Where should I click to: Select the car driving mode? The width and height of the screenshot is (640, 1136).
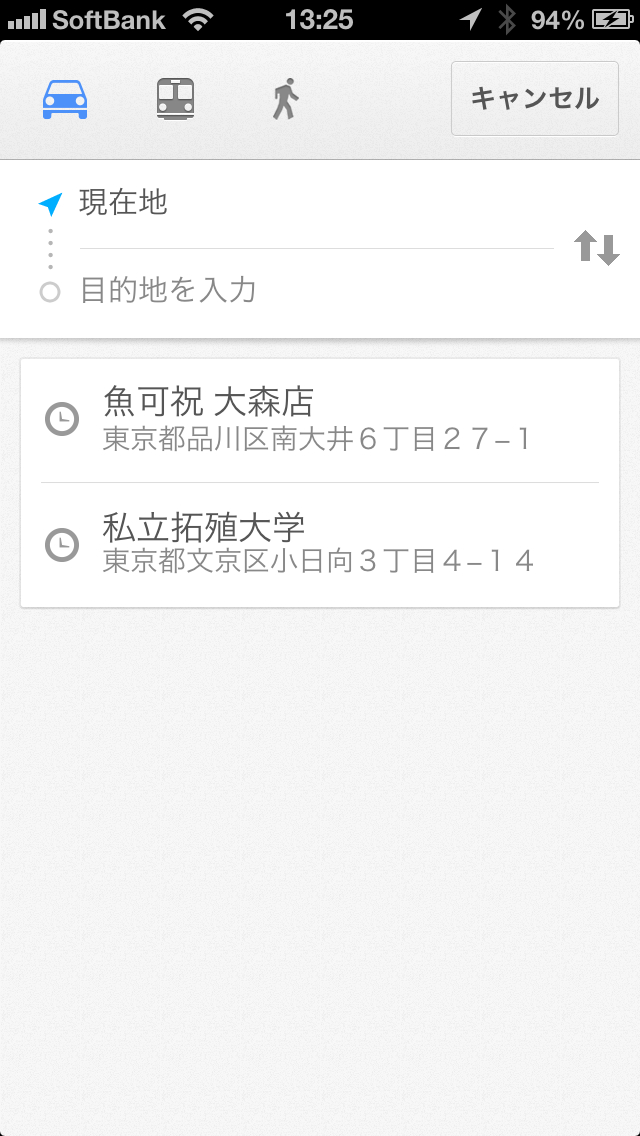click(65, 99)
